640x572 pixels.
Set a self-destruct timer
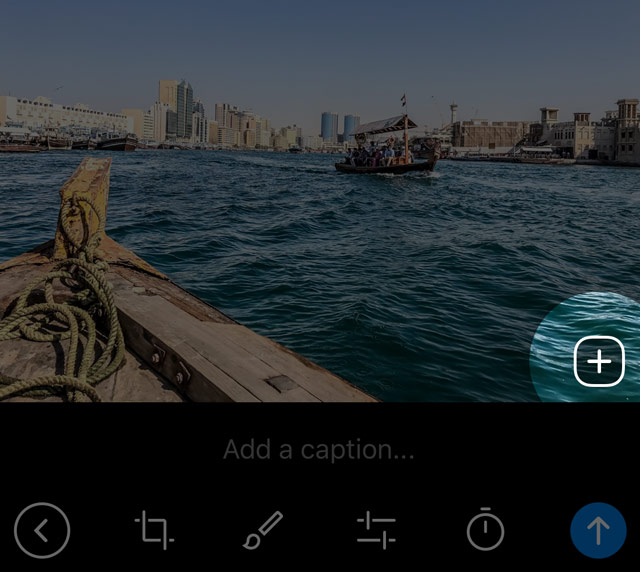coord(485,530)
